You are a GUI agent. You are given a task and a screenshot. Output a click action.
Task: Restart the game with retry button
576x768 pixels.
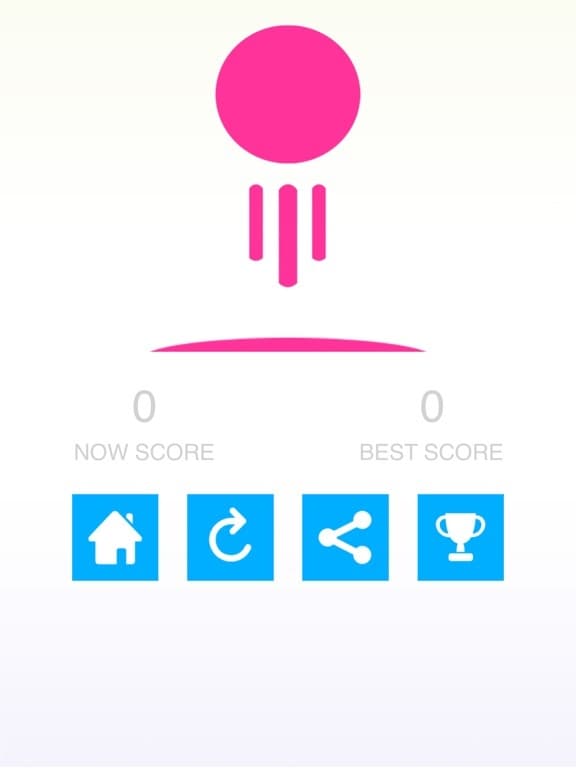point(230,537)
